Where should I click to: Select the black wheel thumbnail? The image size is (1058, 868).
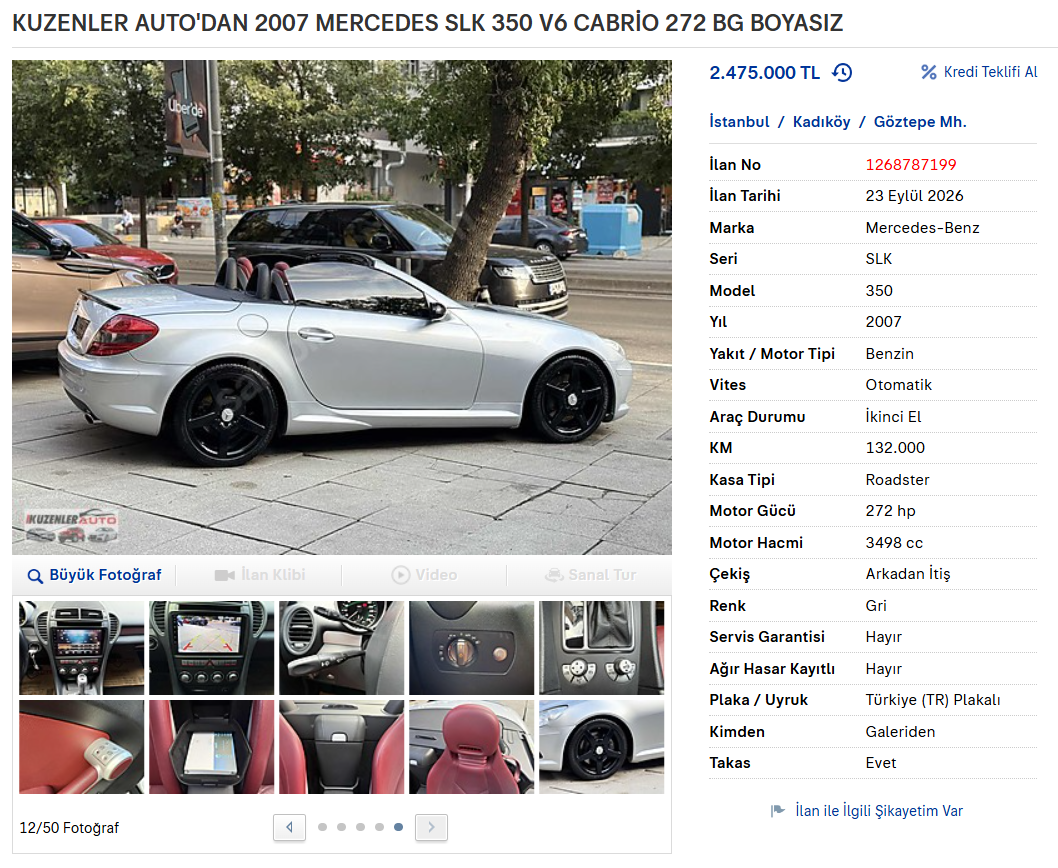pos(601,747)
